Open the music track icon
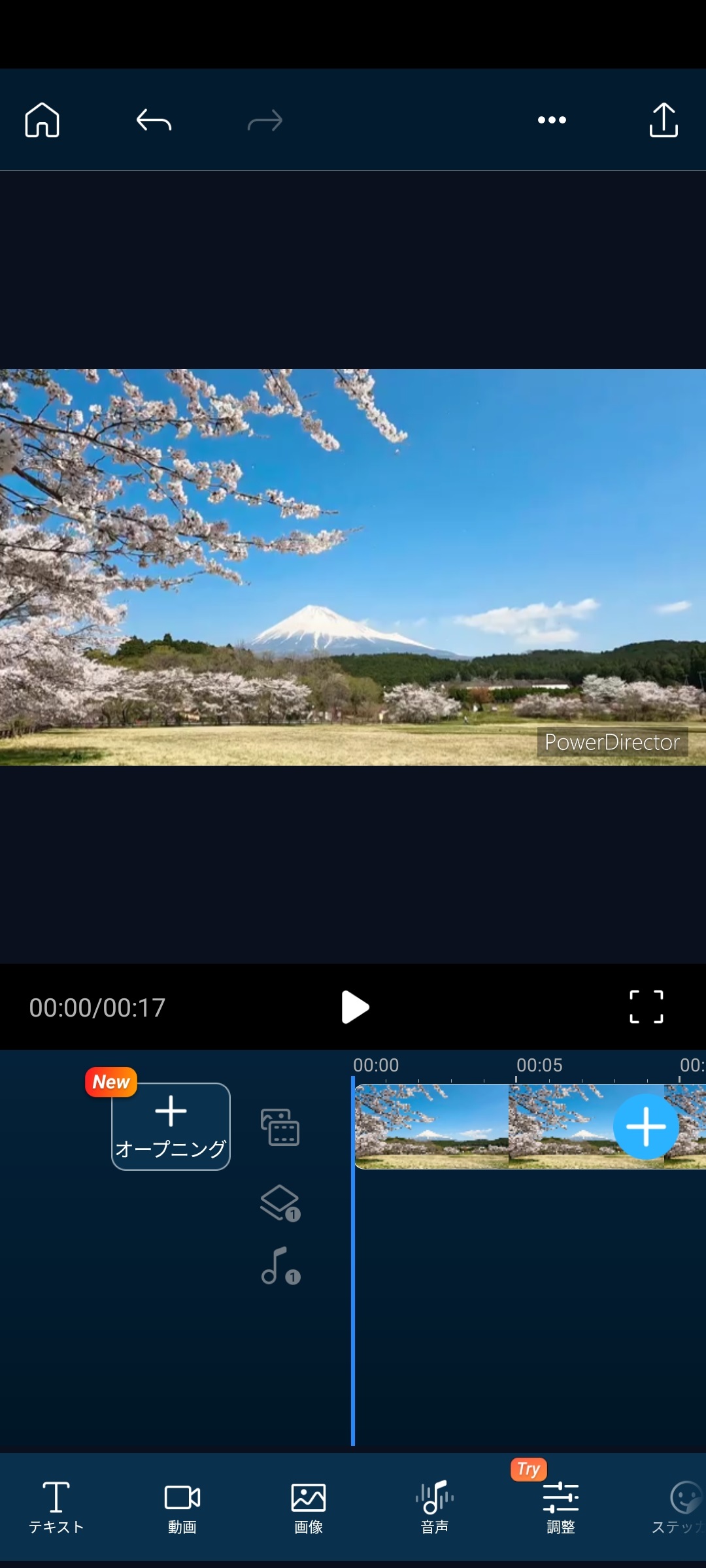Screen dimensions: 706x1568 pos(280,1266)
